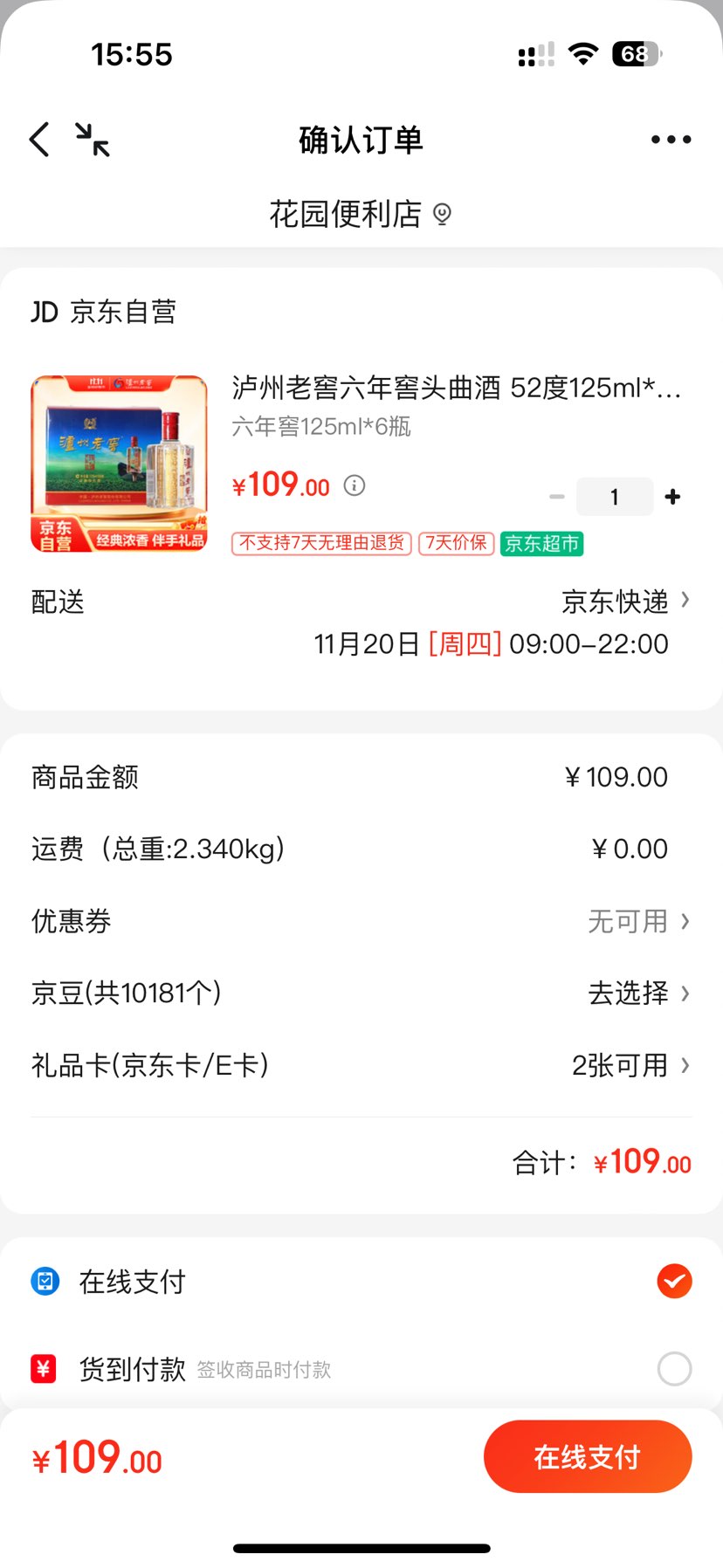Open the 泸州老窖 product thumbnail image

point(119,463)
